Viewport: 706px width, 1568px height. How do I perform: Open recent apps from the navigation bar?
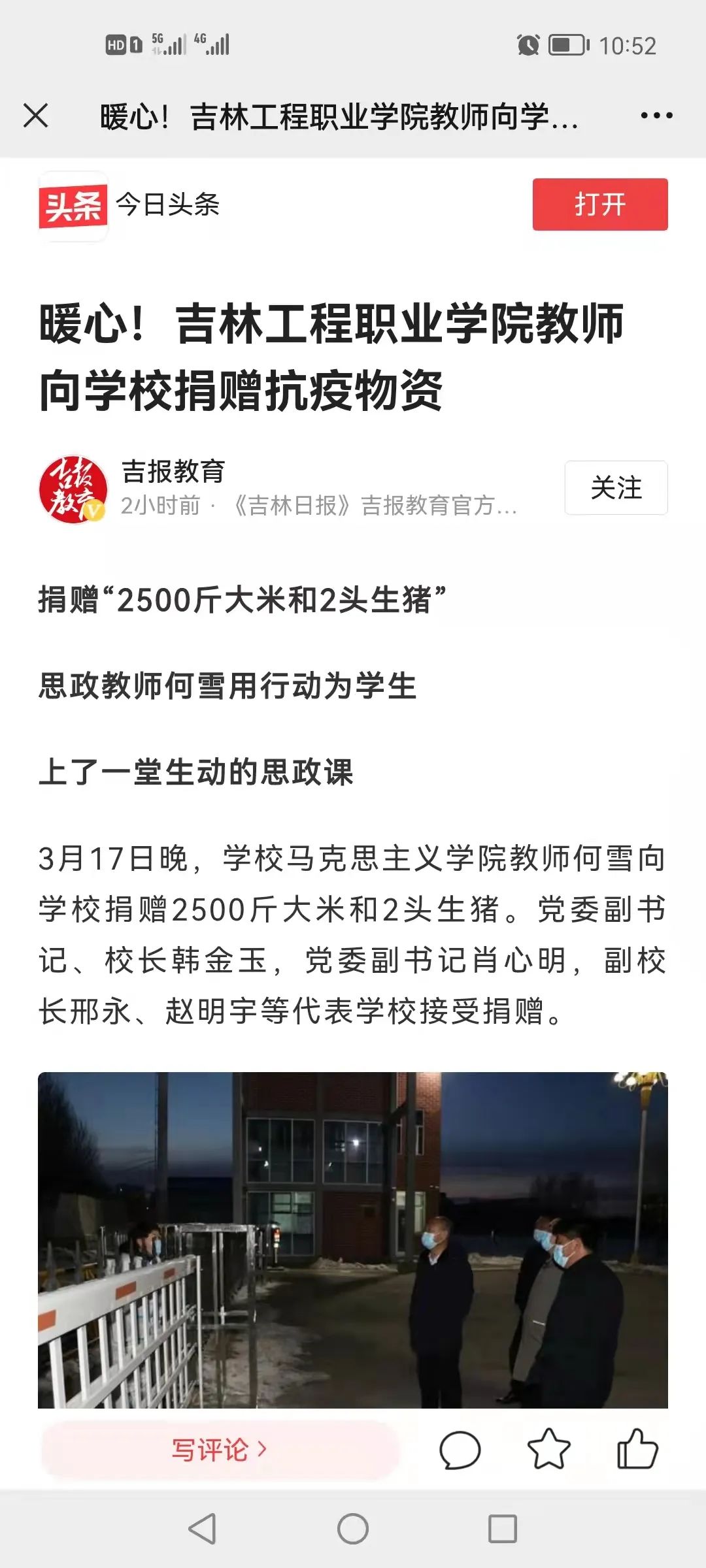coord(503,1529)
